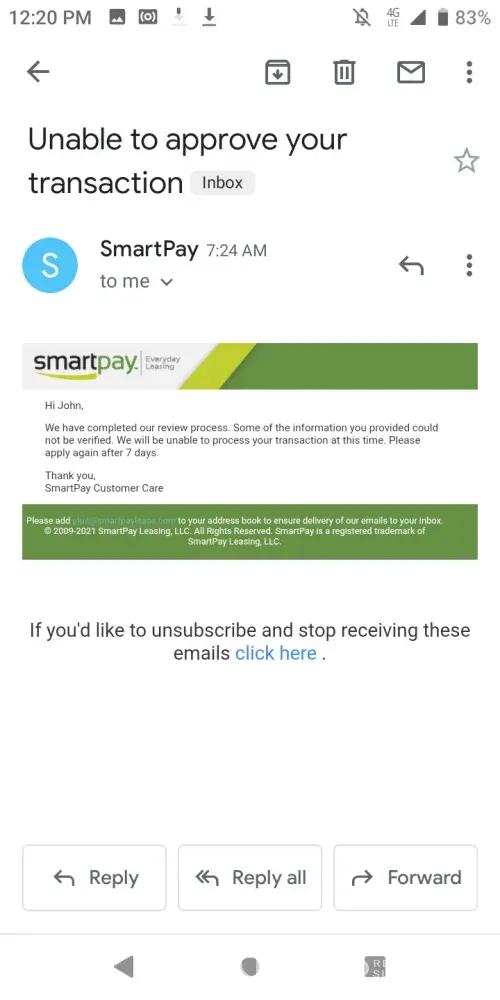The image size is (500, 1000).
Task: Tap the Reply button
Action: [94, 878]
